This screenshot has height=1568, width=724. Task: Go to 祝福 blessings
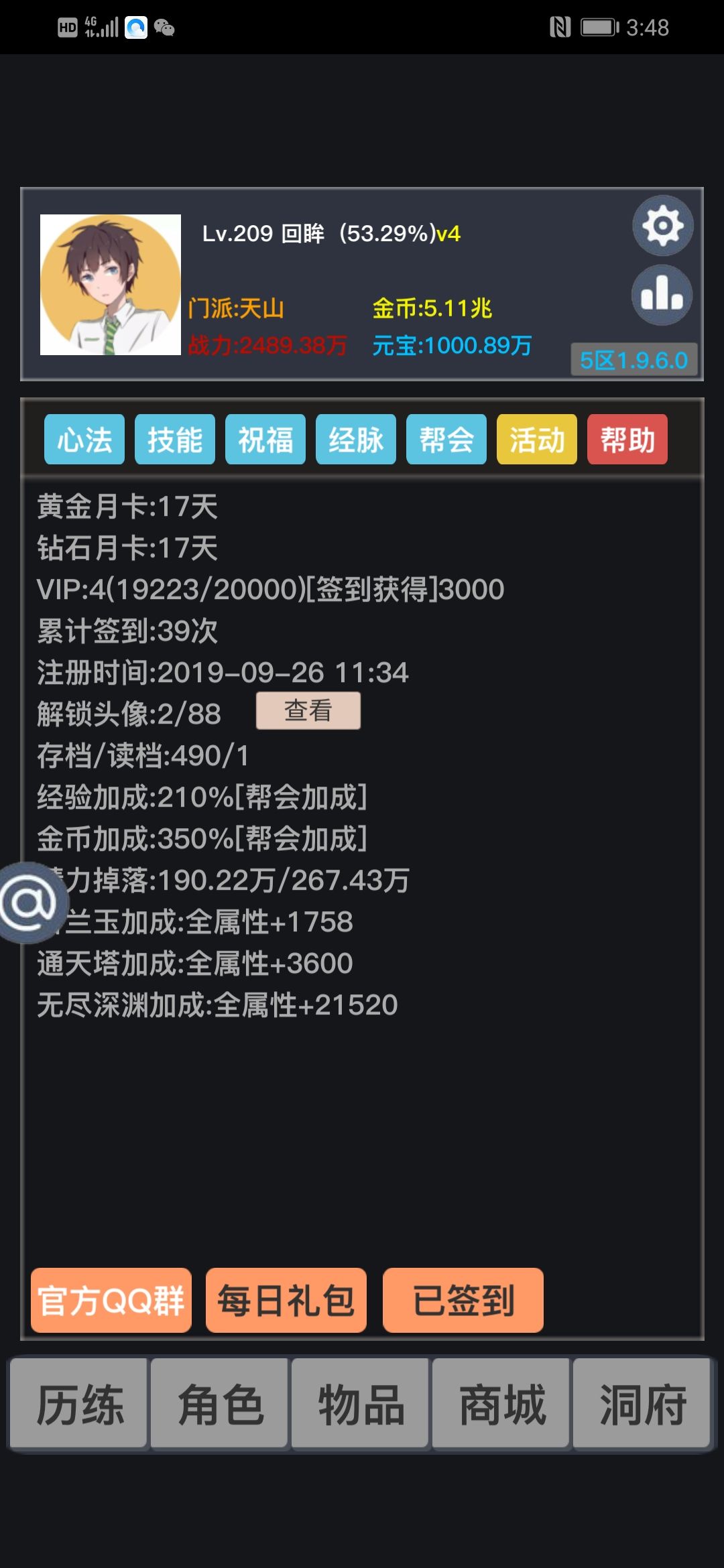(265, 440)
